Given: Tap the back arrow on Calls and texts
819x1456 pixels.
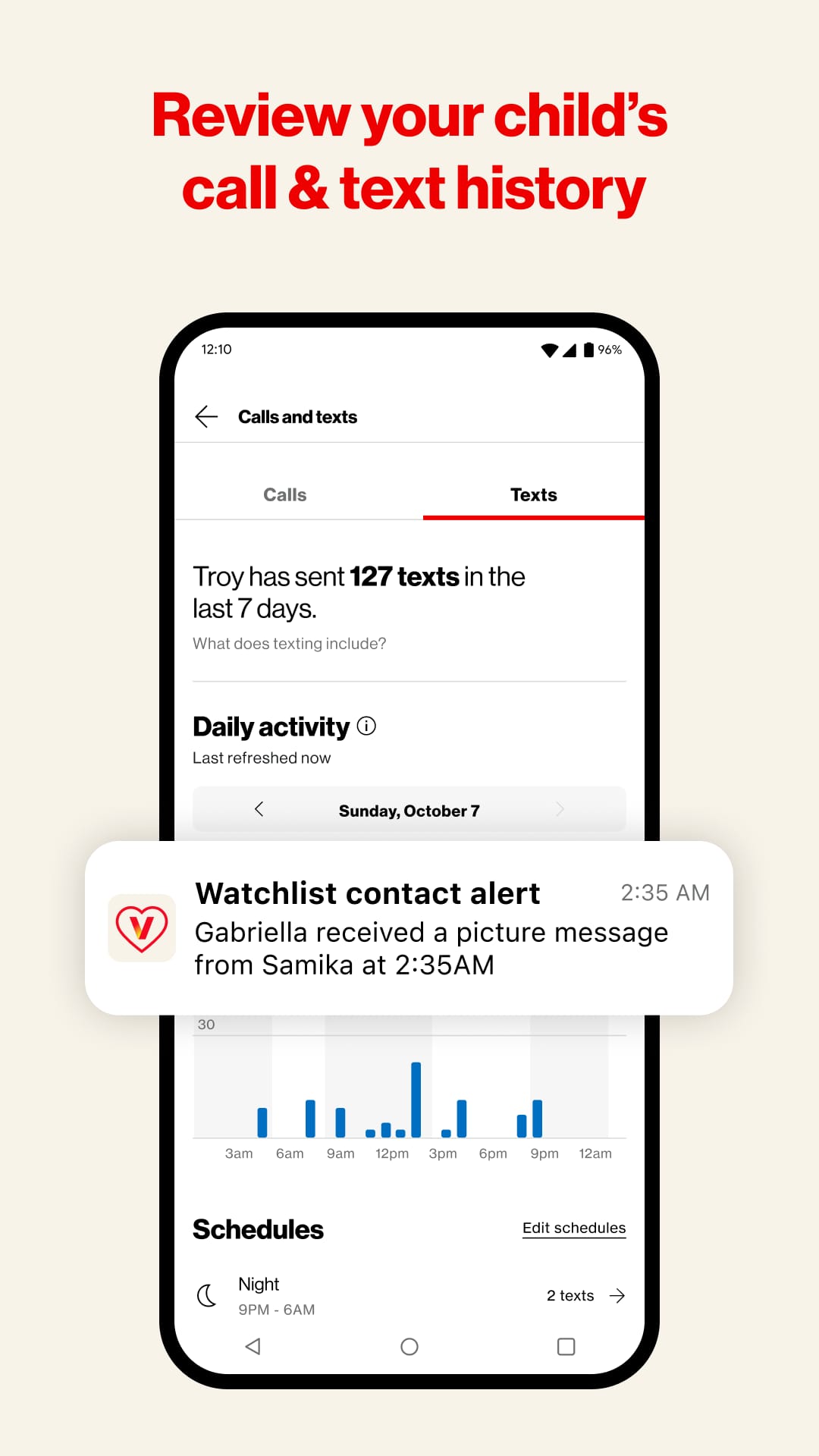Looking at the screenshot, I should [x=206, y=416].
